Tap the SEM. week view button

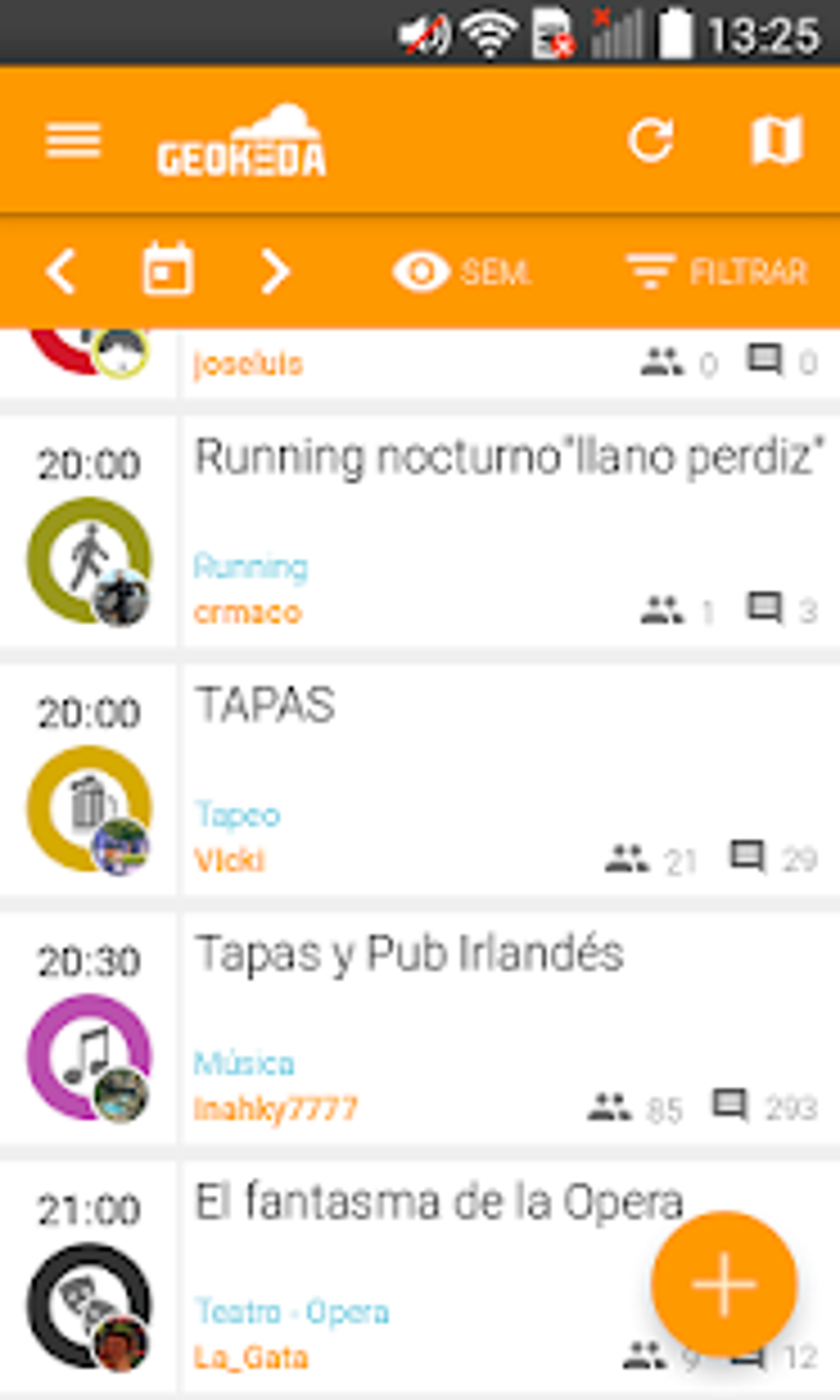click(463, 271)
